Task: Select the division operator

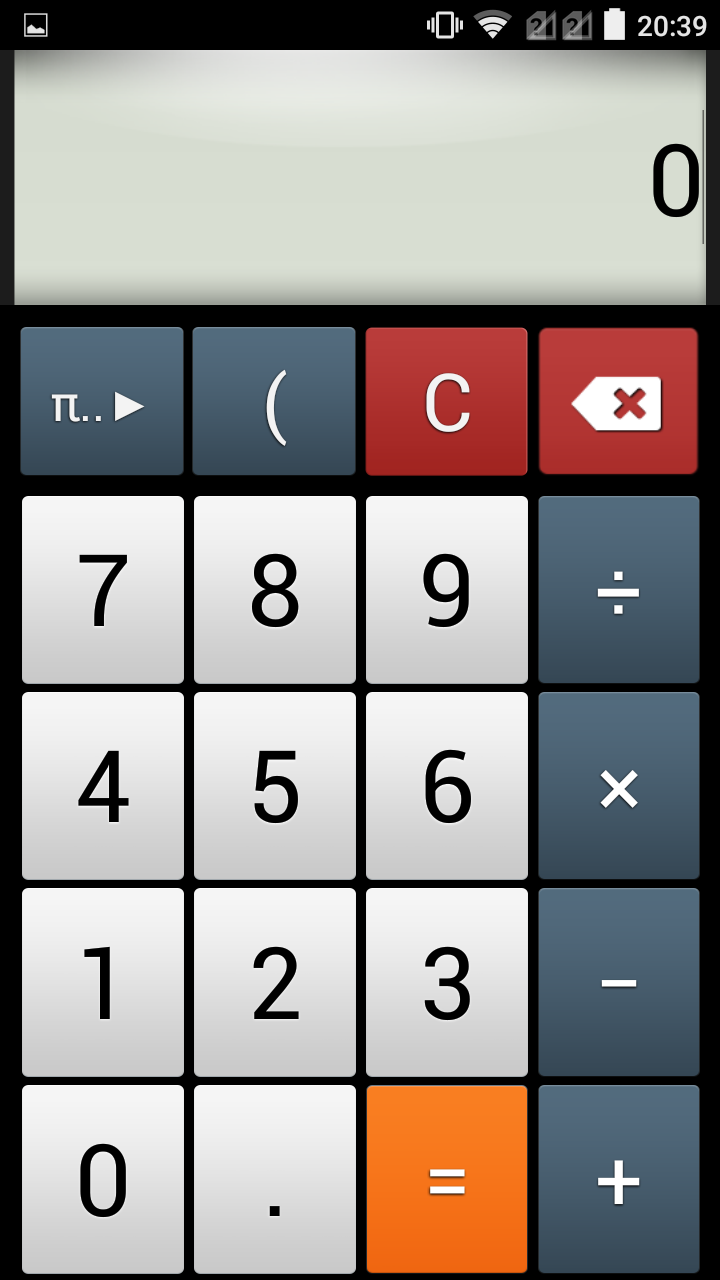Action: [x=619, y=590]
